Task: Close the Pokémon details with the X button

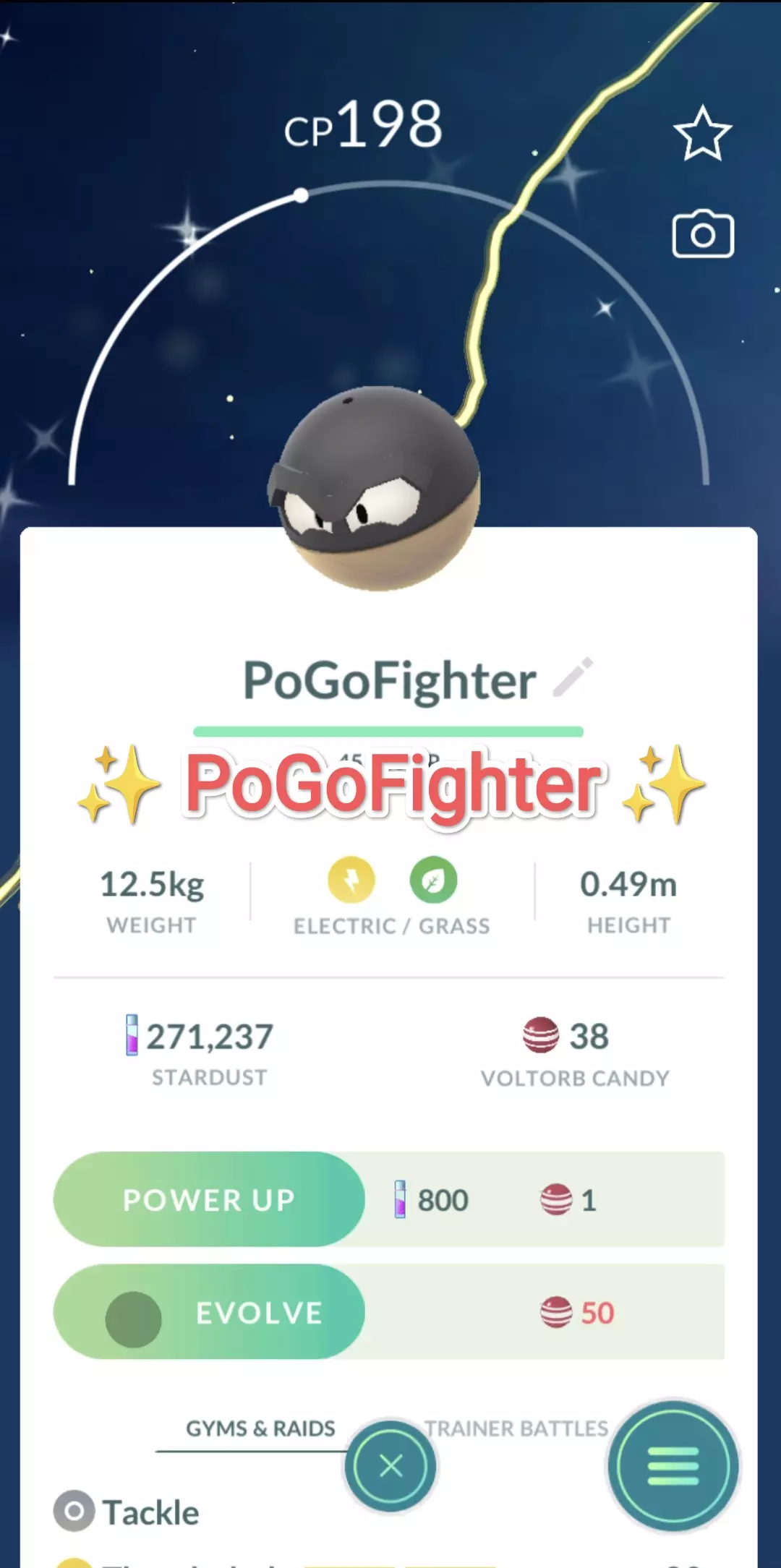Action: [390, 1467]
